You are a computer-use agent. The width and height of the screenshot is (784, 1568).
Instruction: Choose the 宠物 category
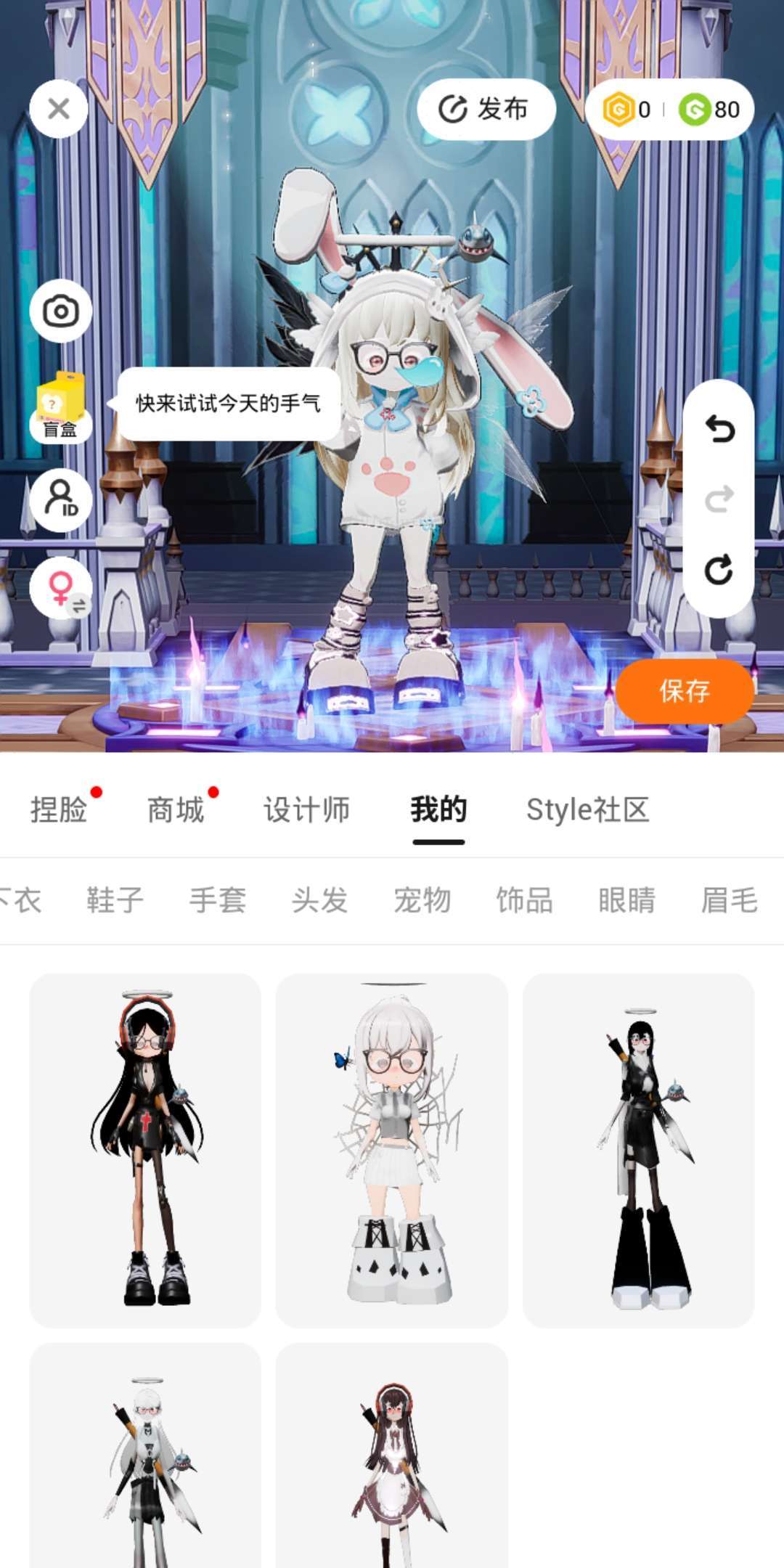click(x=422, y=900)
